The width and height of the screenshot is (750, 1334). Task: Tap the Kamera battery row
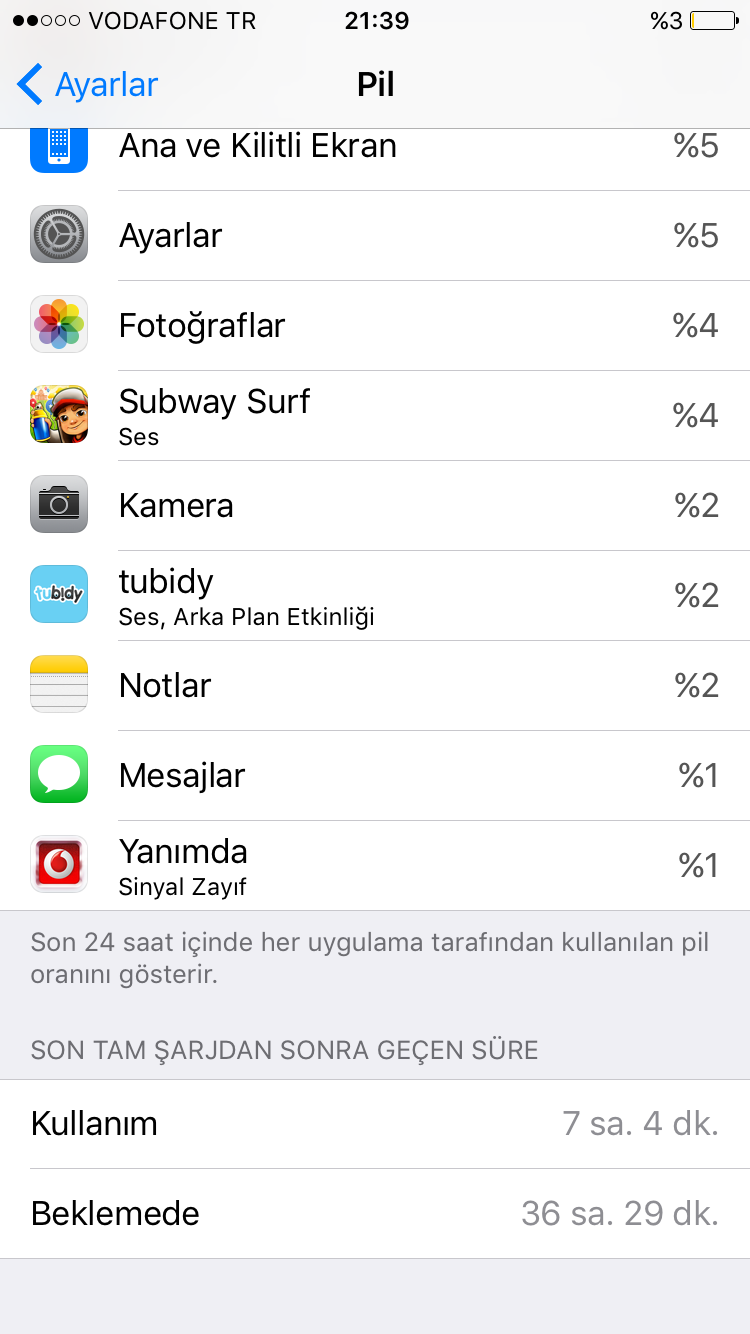click(375, 506)
